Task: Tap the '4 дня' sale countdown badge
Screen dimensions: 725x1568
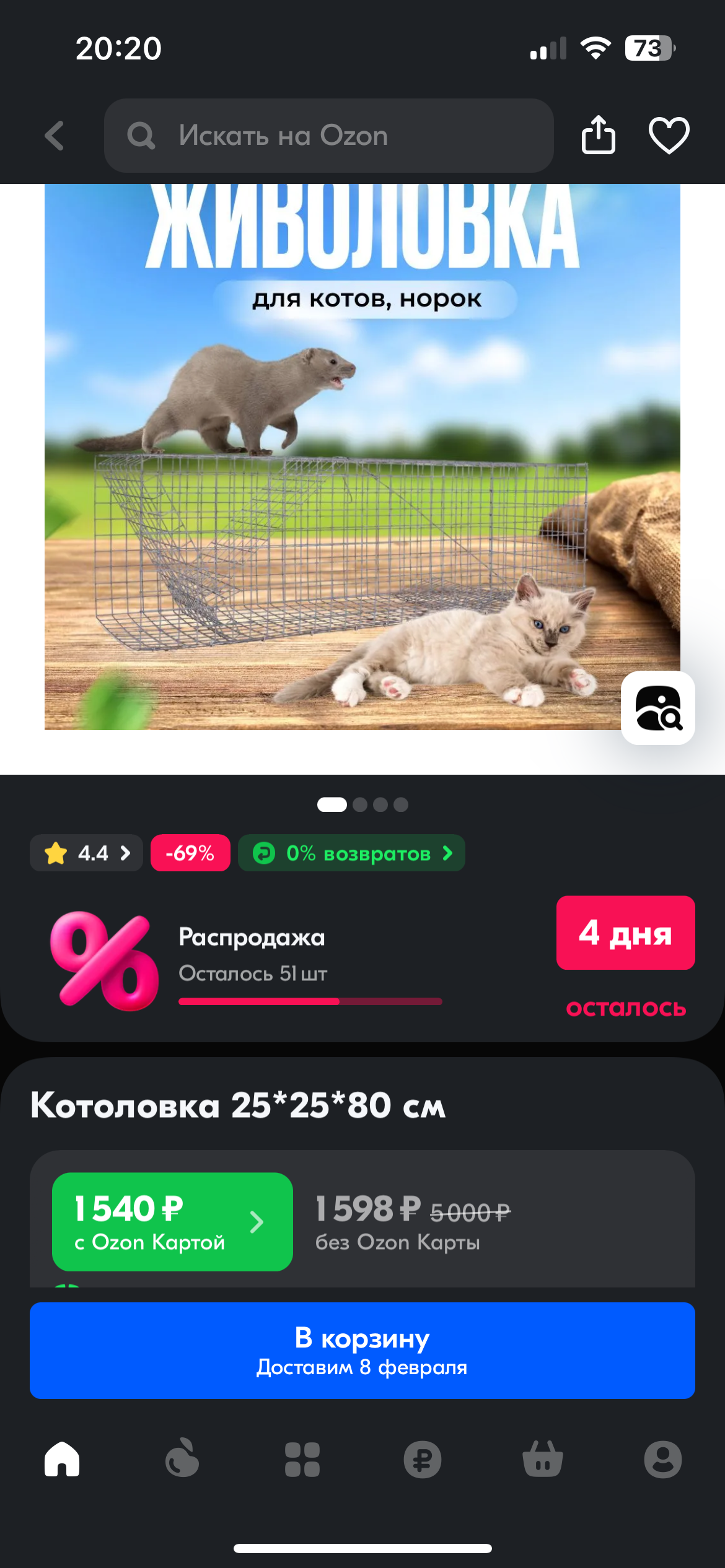Action: [625, 933]
